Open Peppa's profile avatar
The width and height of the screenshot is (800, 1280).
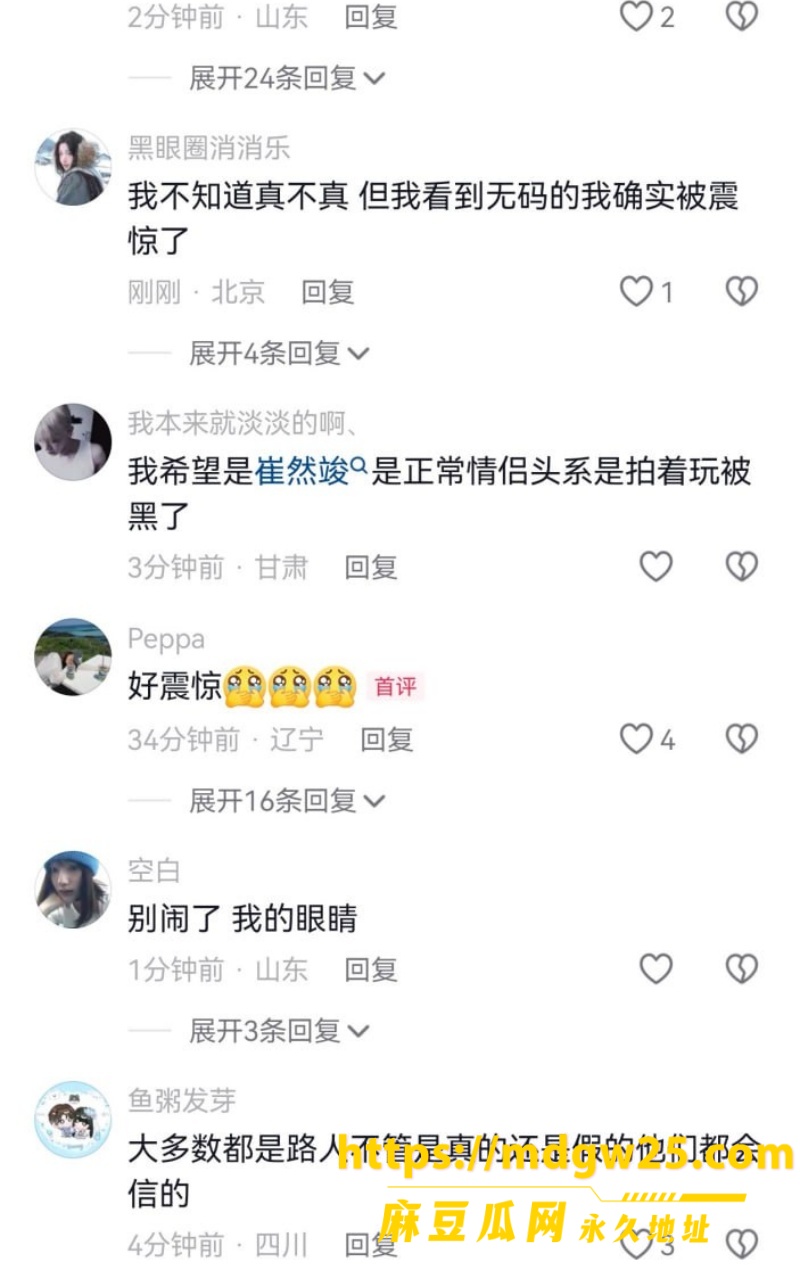pyautogui.click(x=73, y=657)
